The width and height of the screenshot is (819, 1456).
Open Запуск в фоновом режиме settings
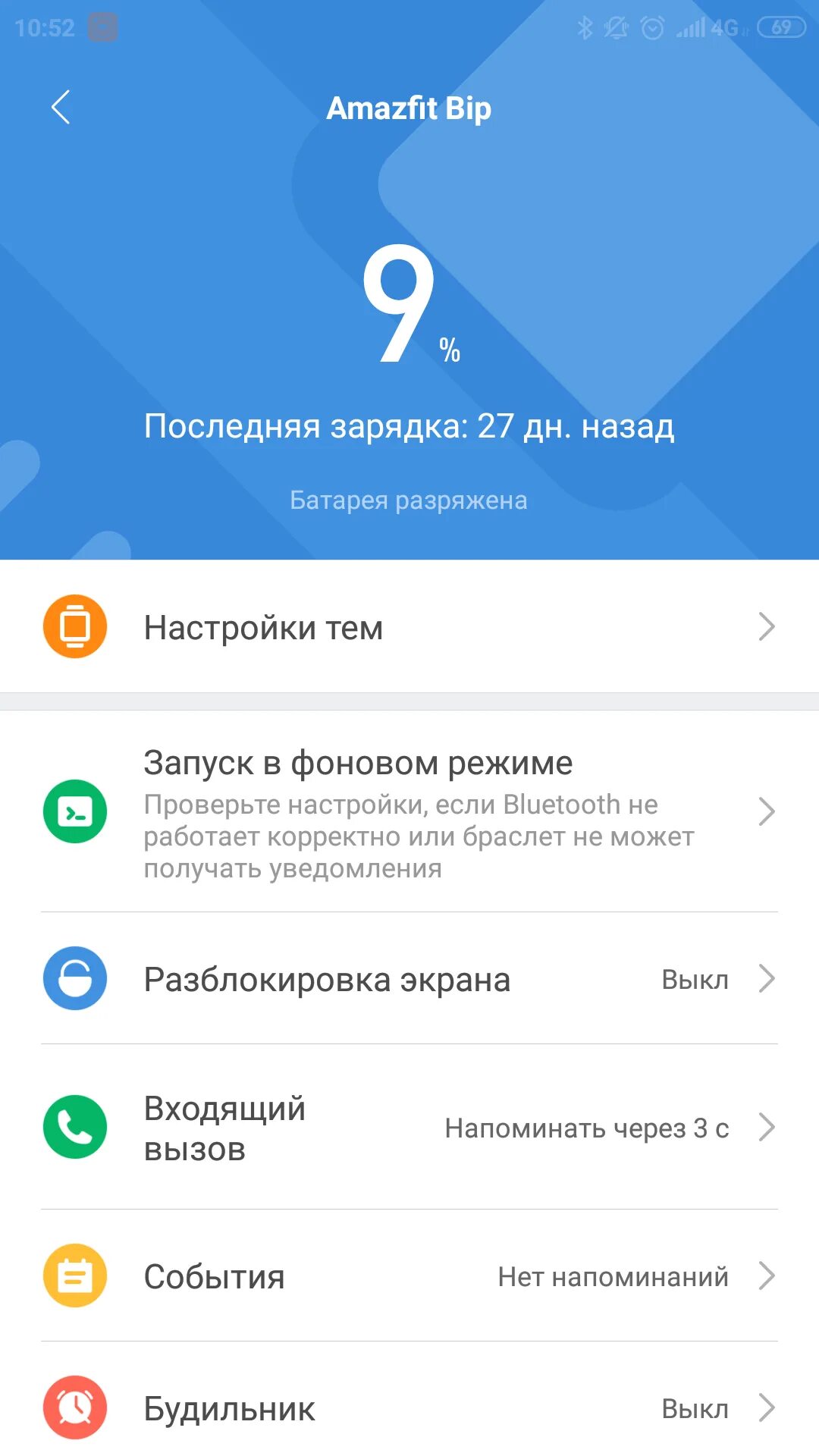[x=409, y=811]
